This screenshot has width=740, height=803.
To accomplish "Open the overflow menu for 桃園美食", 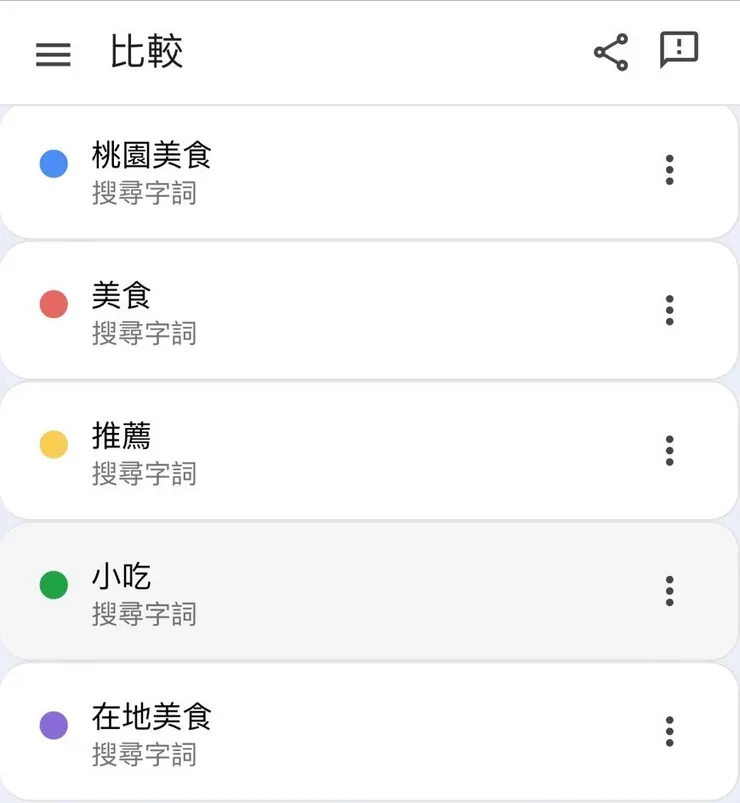I will coord(669,170).
